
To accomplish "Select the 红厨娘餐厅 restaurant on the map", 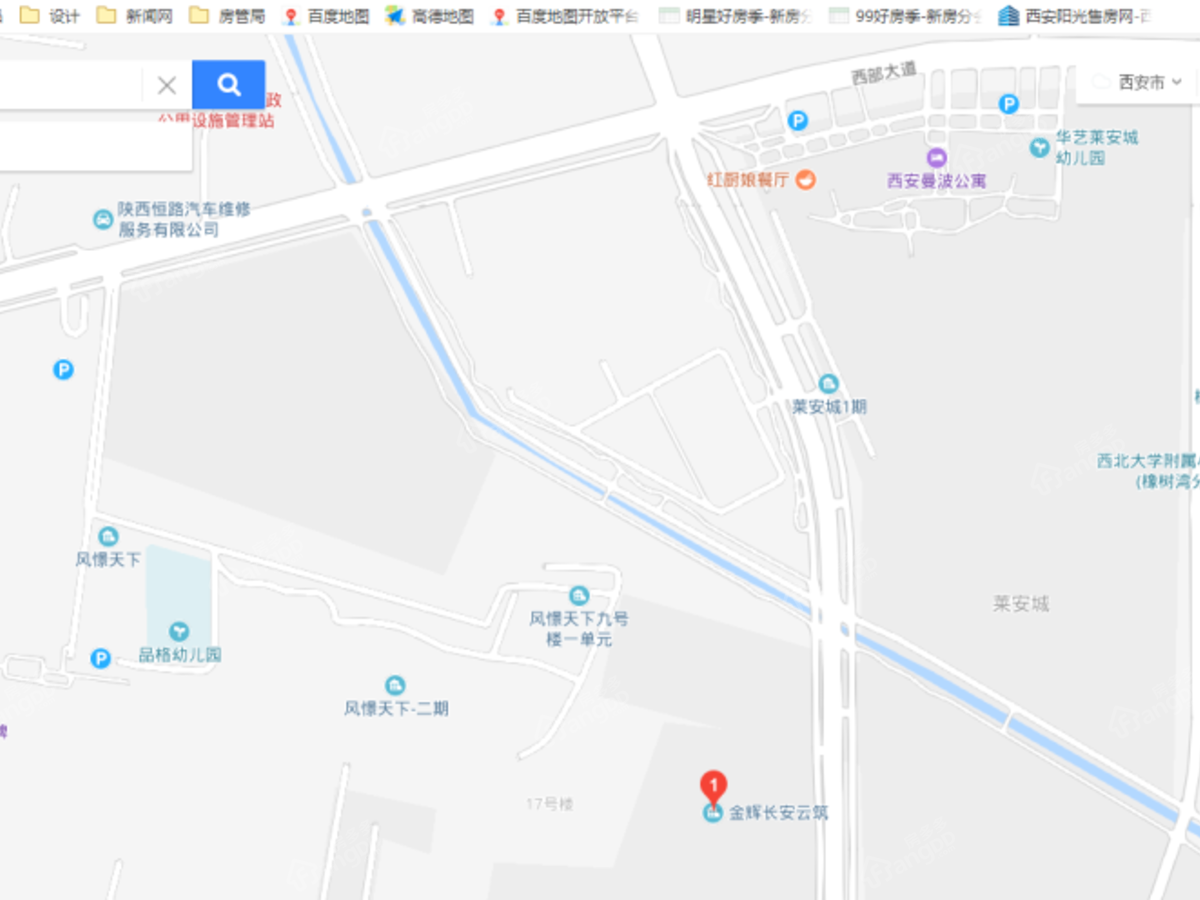I will tap(805, 179).
